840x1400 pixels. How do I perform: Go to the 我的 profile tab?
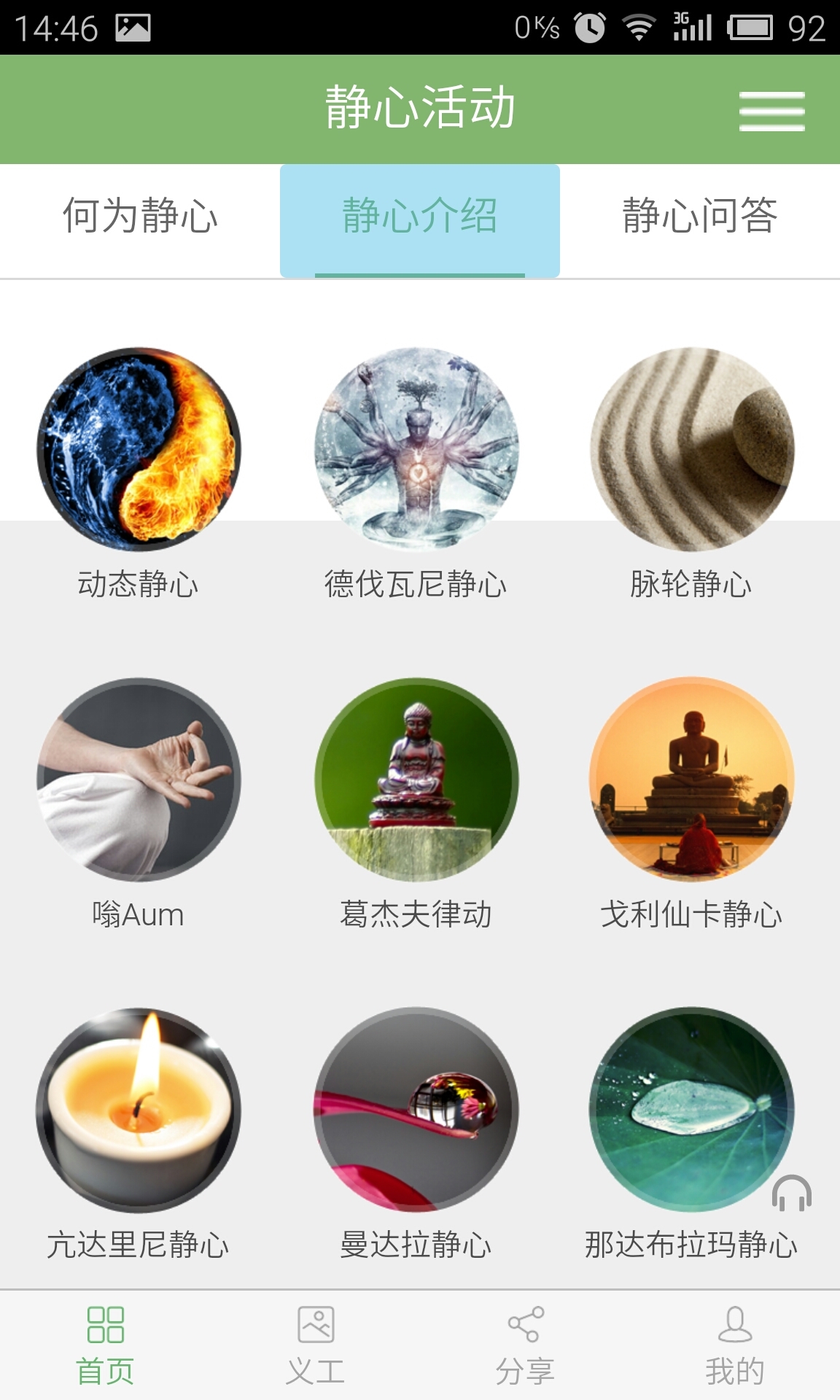(x=735, y=1345)
